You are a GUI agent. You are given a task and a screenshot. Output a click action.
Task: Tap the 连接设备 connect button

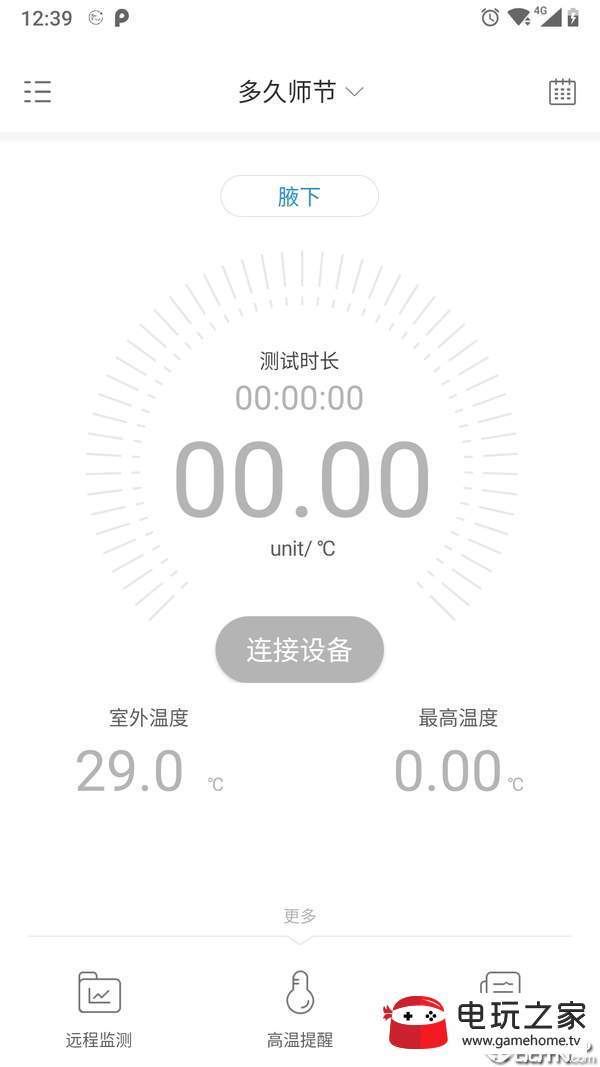(x=299, y=650)
